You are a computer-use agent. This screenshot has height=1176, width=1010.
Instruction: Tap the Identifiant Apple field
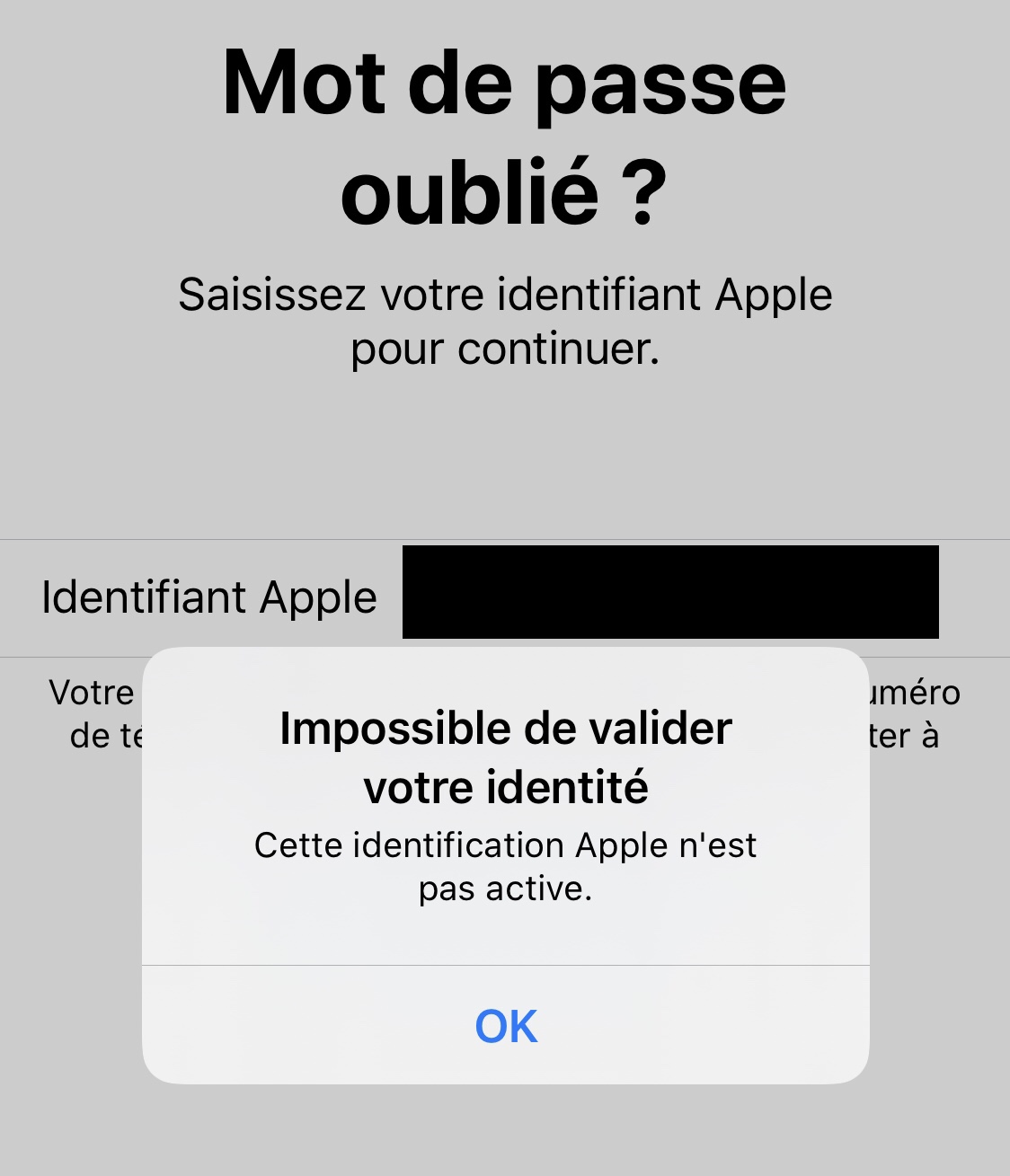click(x=669, y=593)
